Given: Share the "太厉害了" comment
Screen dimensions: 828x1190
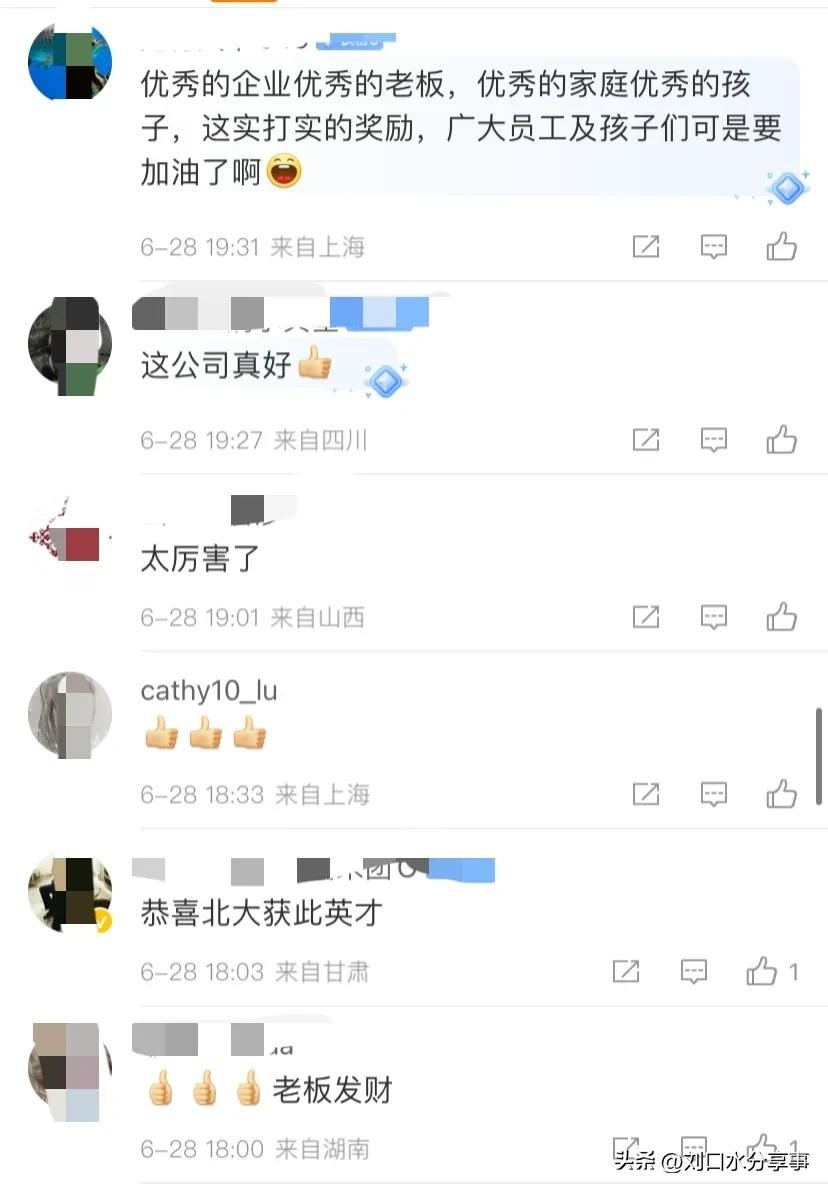Looking at the screenshot, I should point(646,617).
